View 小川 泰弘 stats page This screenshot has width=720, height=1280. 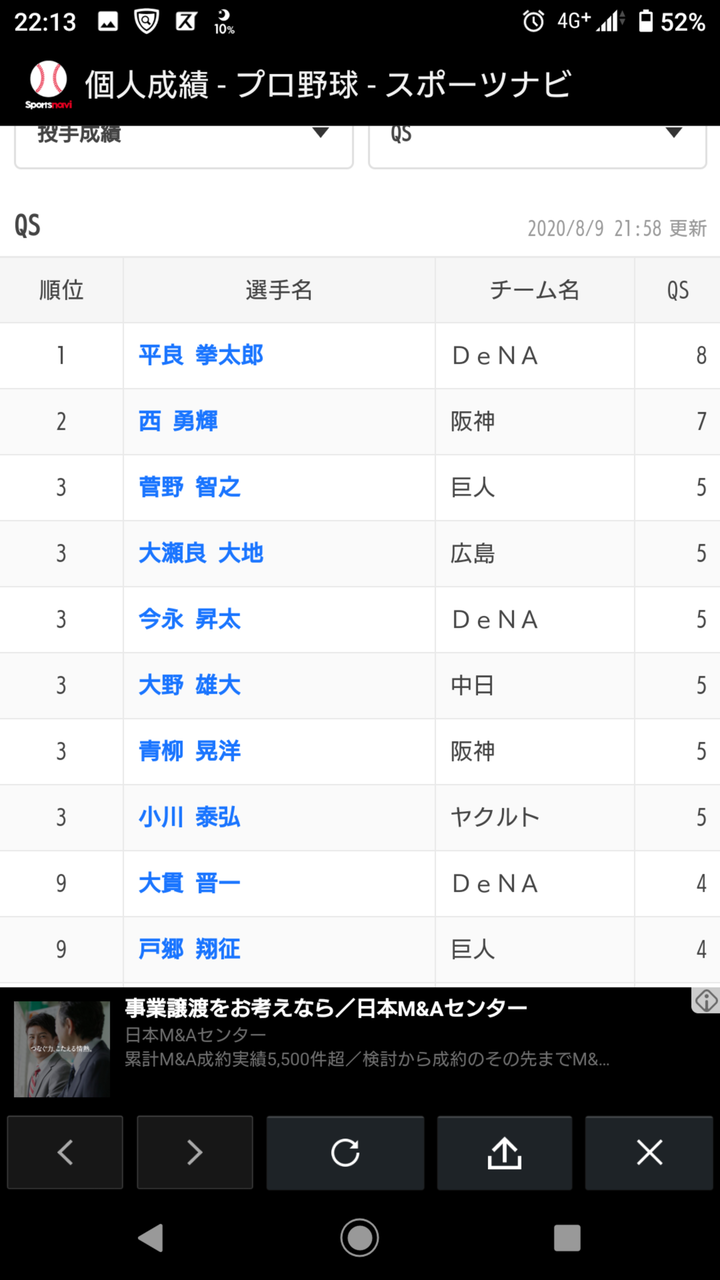(190, 817)
